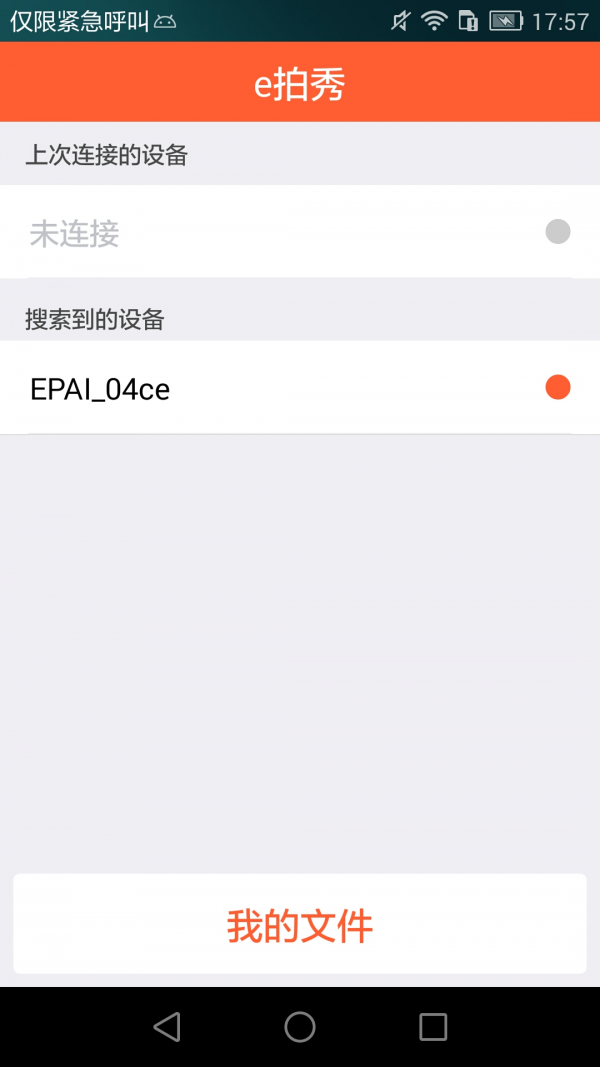Screen dimensions: 600x1067
Task: Open 我的文件 button
Action: pyautogui.click(x=300, y=923)
